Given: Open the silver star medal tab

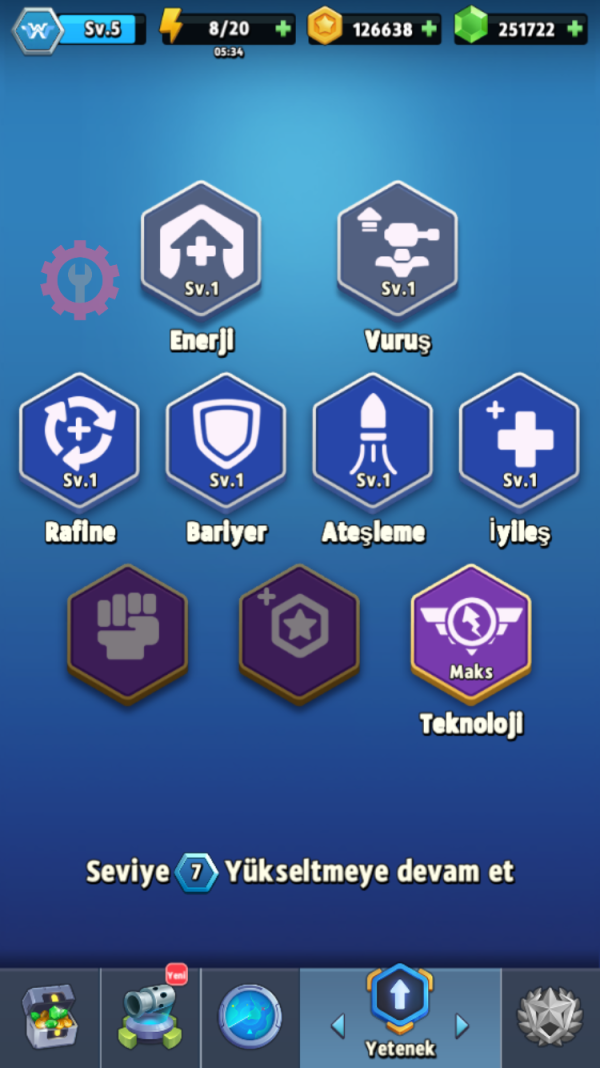Looking at the screenshot, I should pyautogui.click(x=550, y=1018).
